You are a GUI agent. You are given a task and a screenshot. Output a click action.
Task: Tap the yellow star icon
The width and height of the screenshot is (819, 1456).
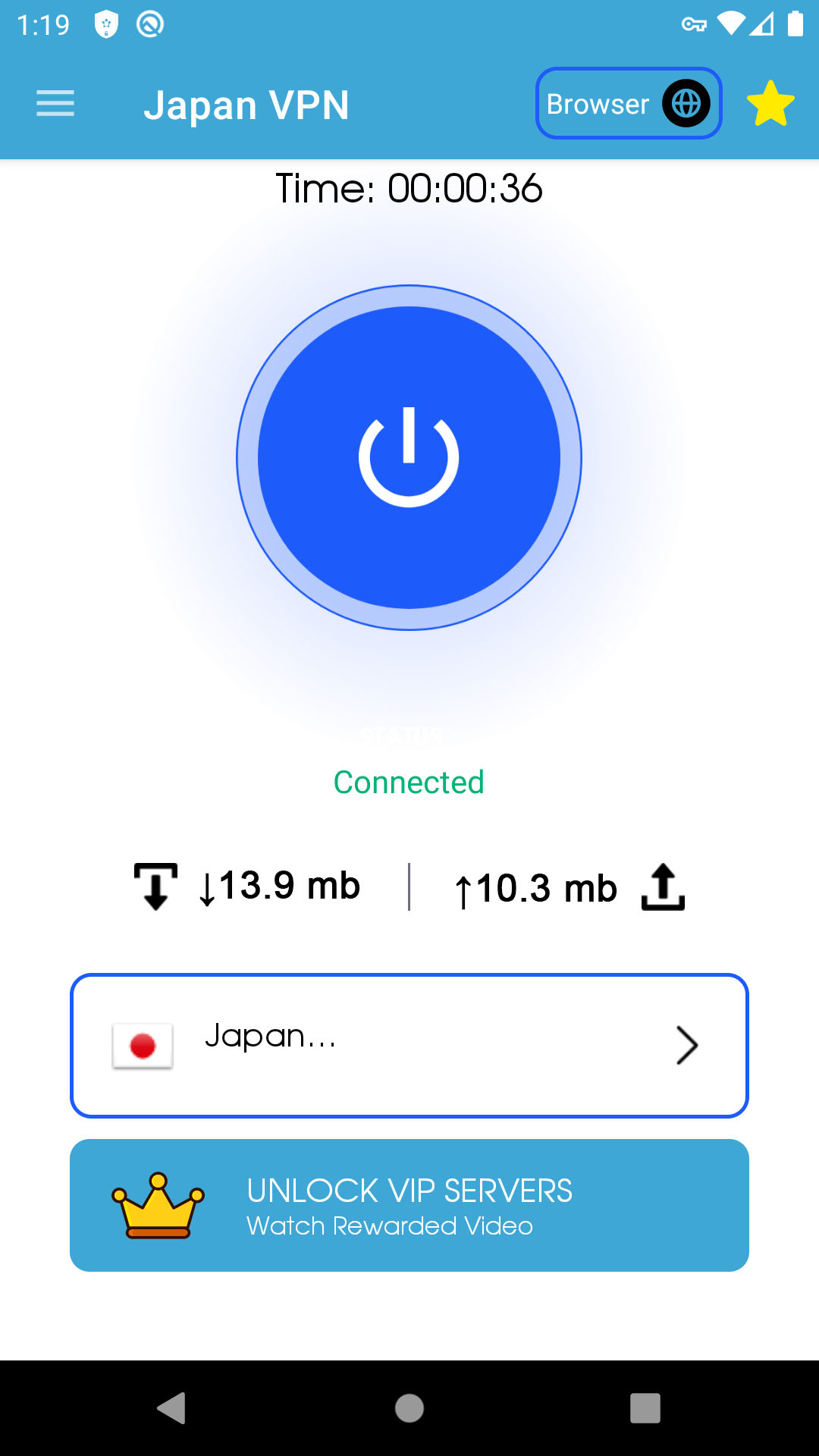pyautogui.click(x=770, y=103)
